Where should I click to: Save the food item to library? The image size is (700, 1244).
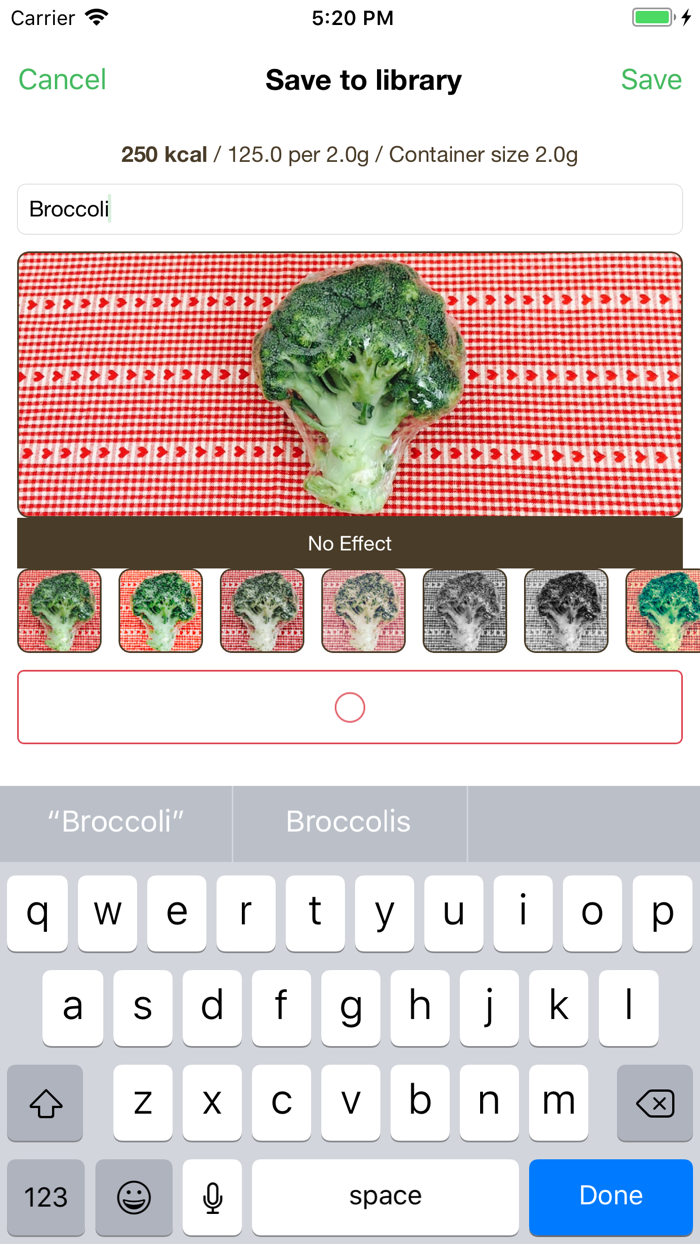(651, 80)
